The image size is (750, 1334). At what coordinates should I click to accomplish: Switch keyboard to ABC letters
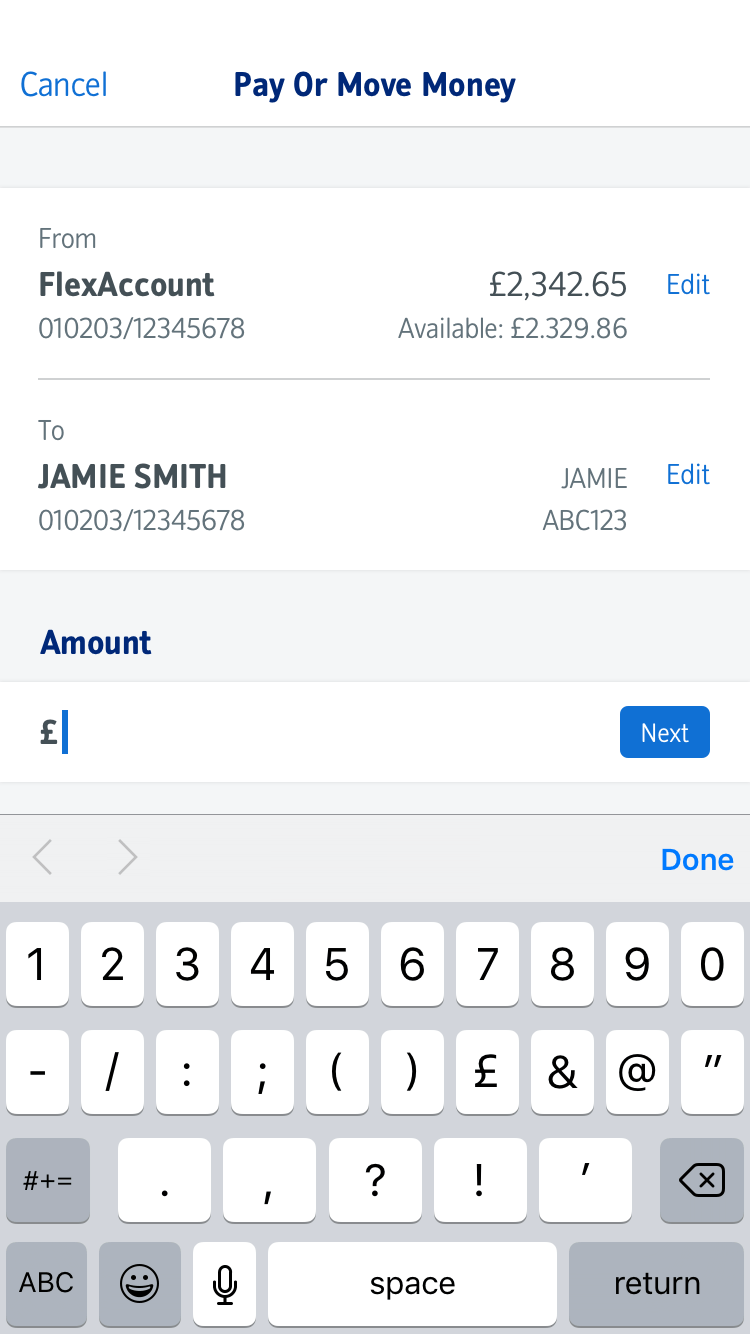[47, 1283]
